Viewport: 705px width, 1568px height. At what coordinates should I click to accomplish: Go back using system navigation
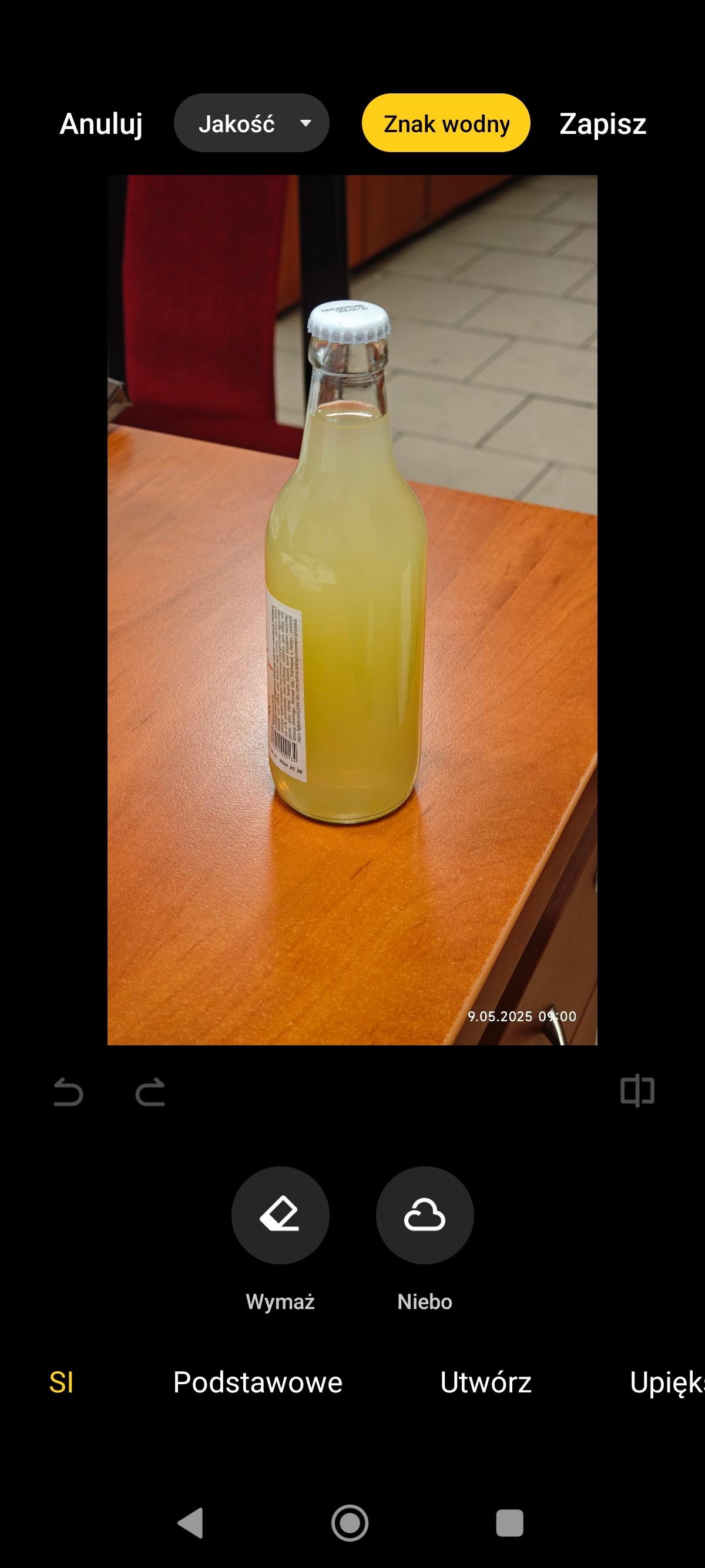coord(190,1523)
